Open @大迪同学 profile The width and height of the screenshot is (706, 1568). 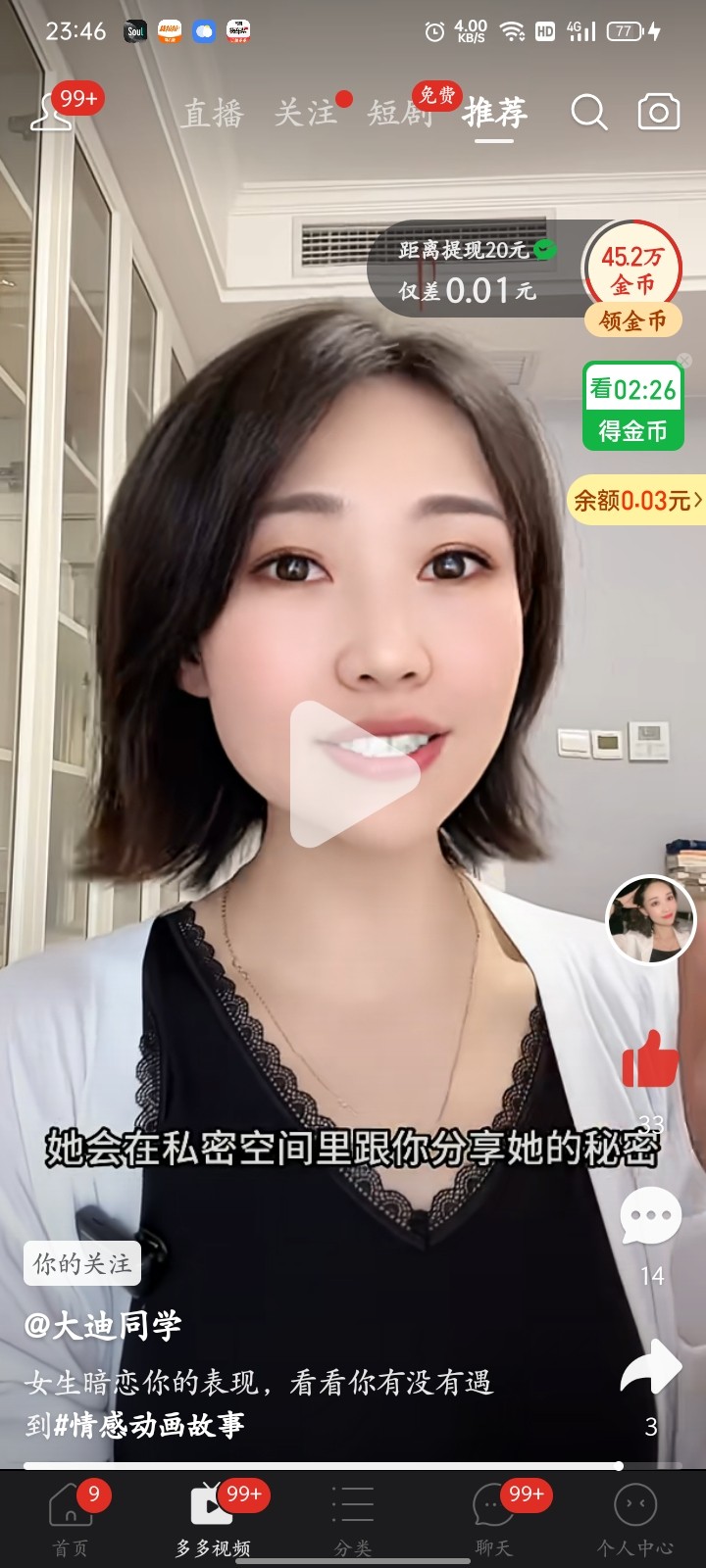click(x=104, y=1326)
